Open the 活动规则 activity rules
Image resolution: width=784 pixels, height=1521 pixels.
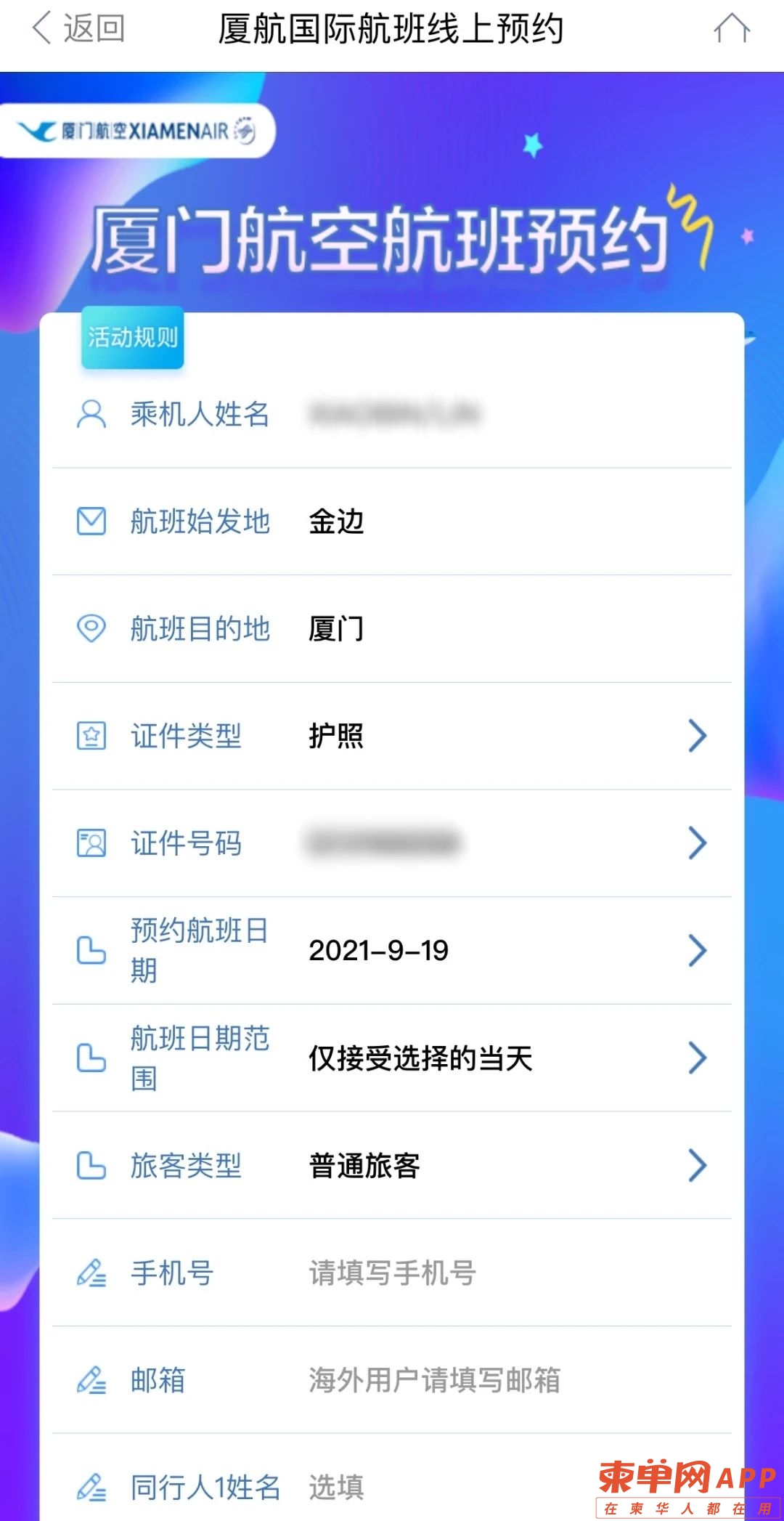click(x=132, y=338)
